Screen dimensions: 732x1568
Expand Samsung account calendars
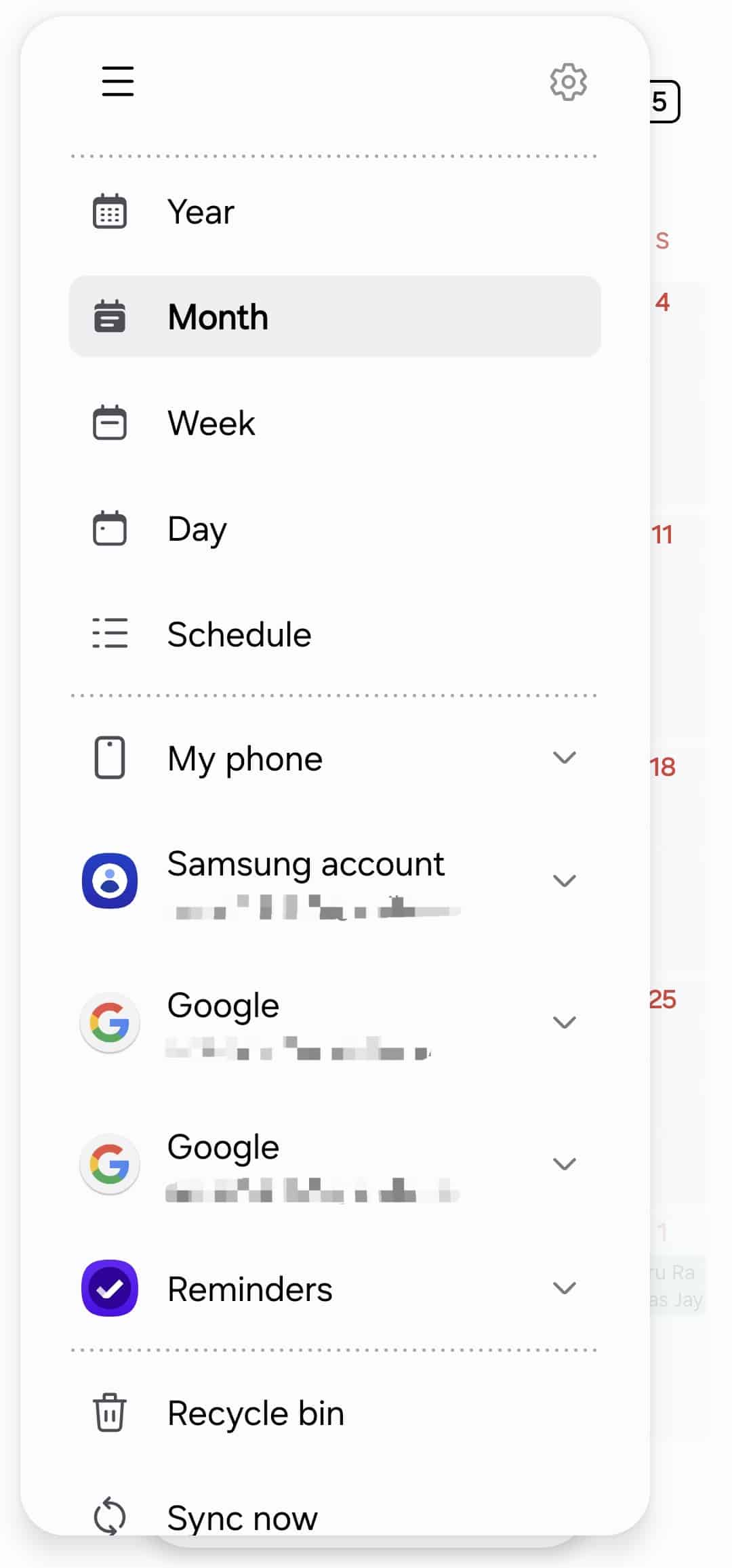click(x=564, y=881)
